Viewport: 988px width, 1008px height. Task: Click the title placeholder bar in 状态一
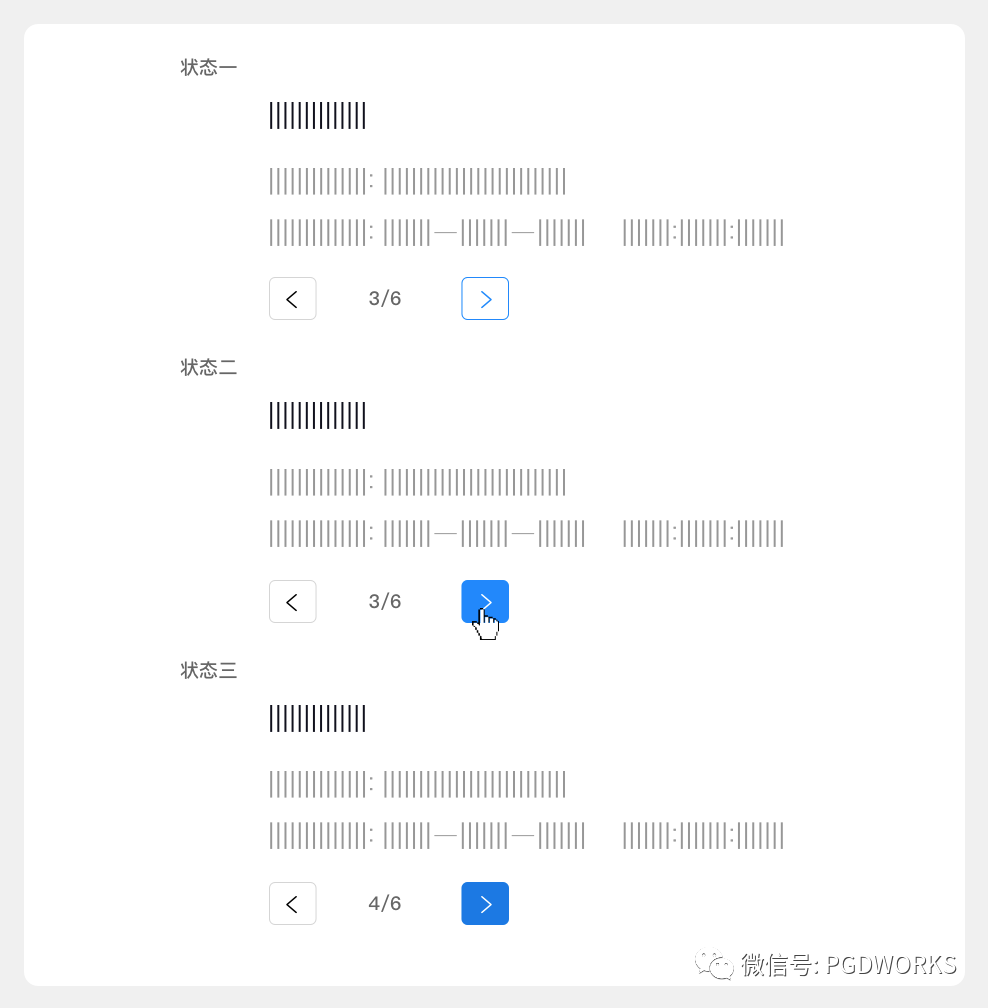317,115
